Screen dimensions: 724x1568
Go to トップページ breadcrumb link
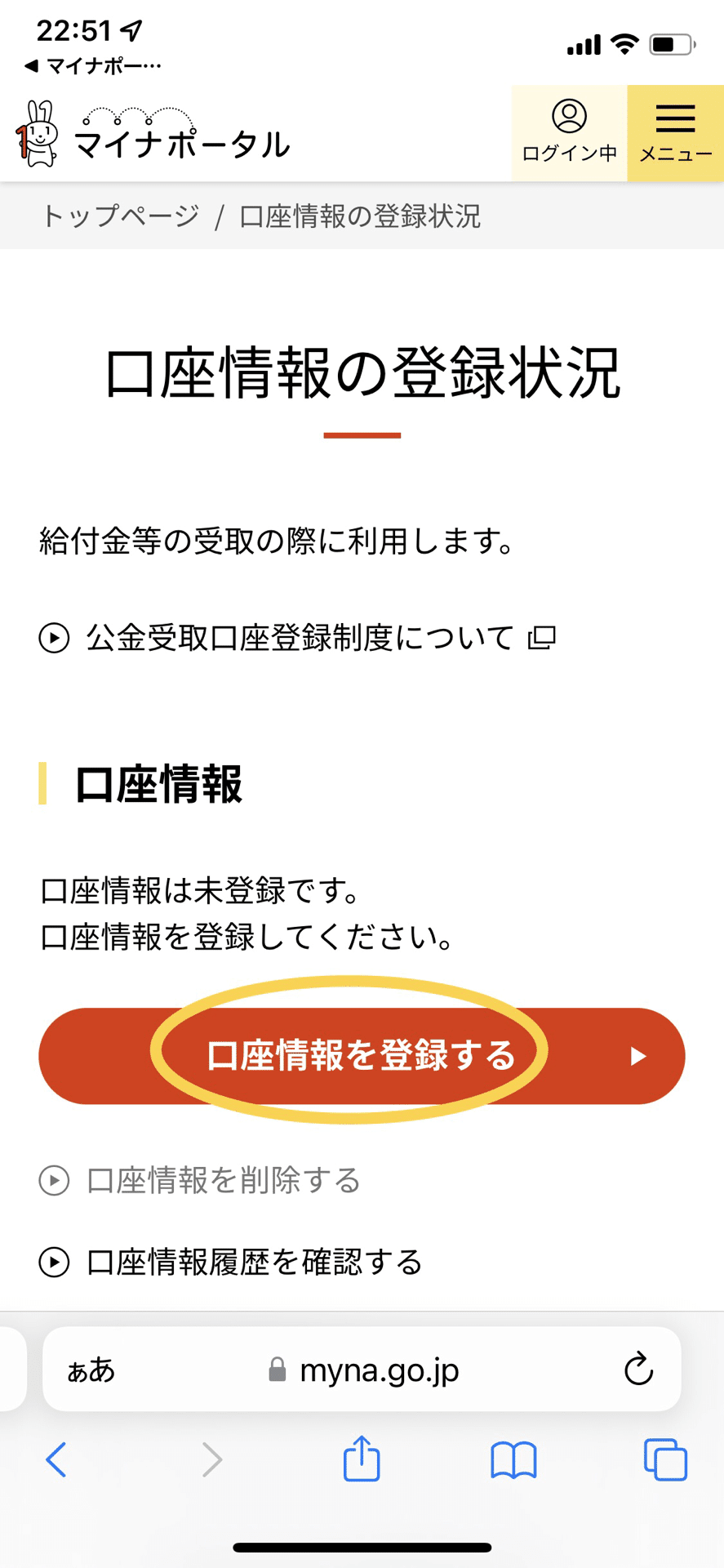(120, 216)
